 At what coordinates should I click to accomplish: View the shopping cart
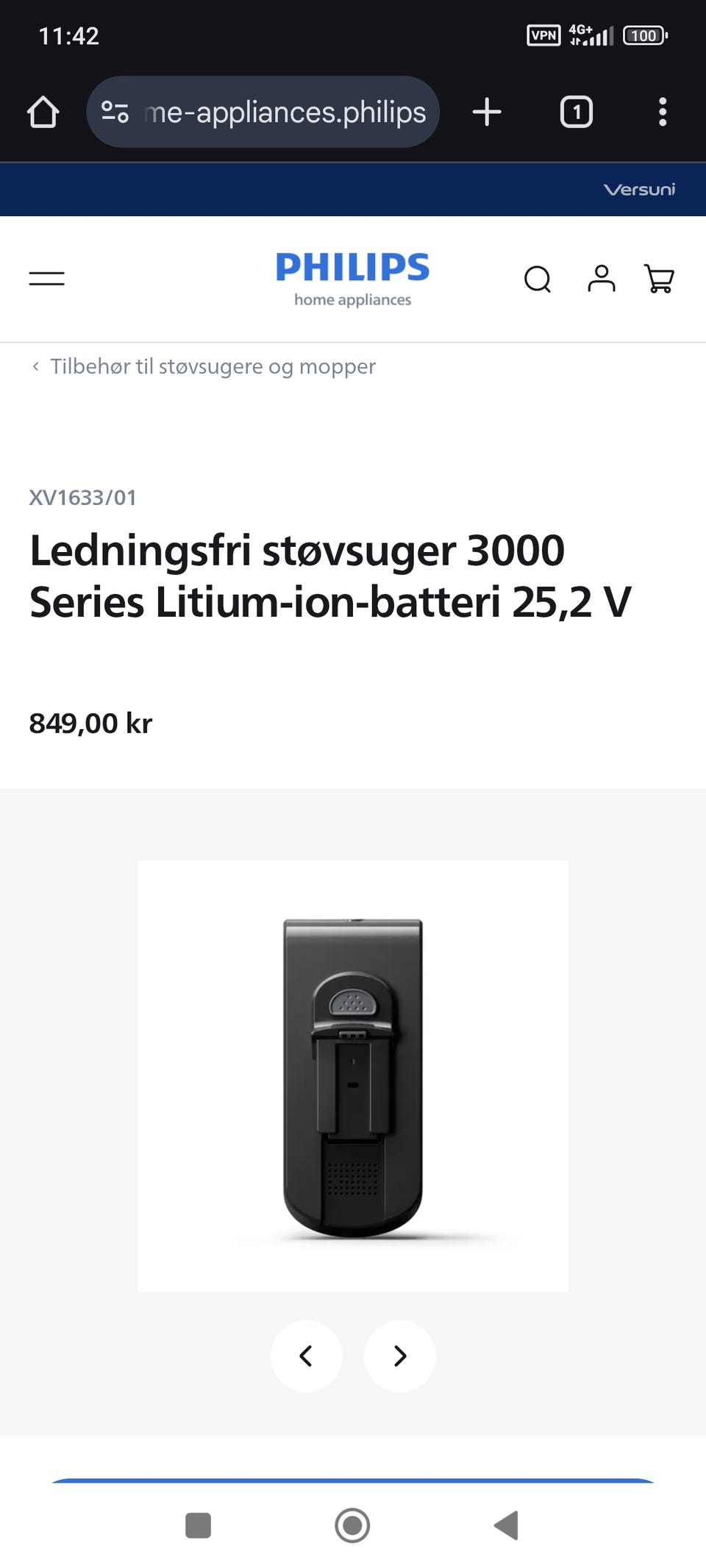(659, 279)
